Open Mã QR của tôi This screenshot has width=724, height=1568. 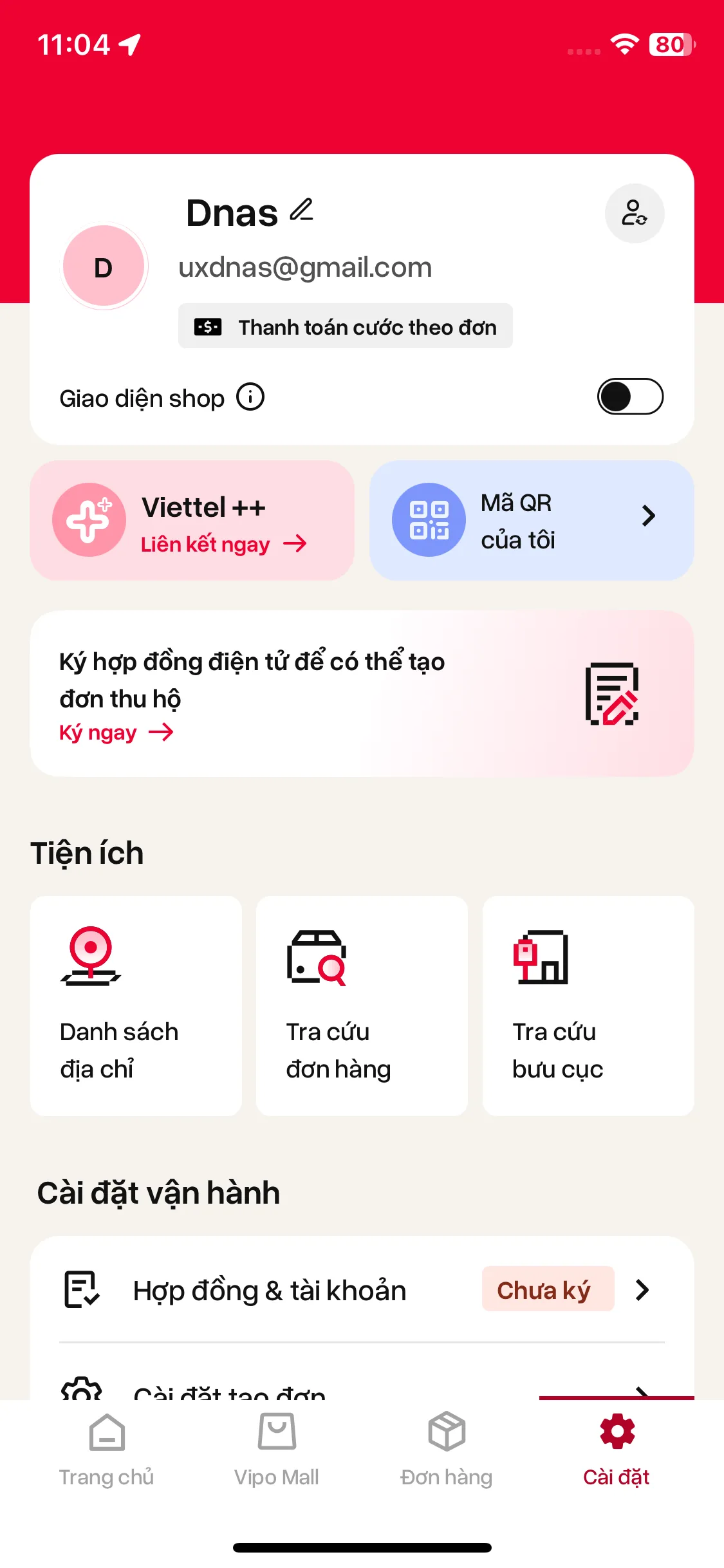[x=531, y=520]
